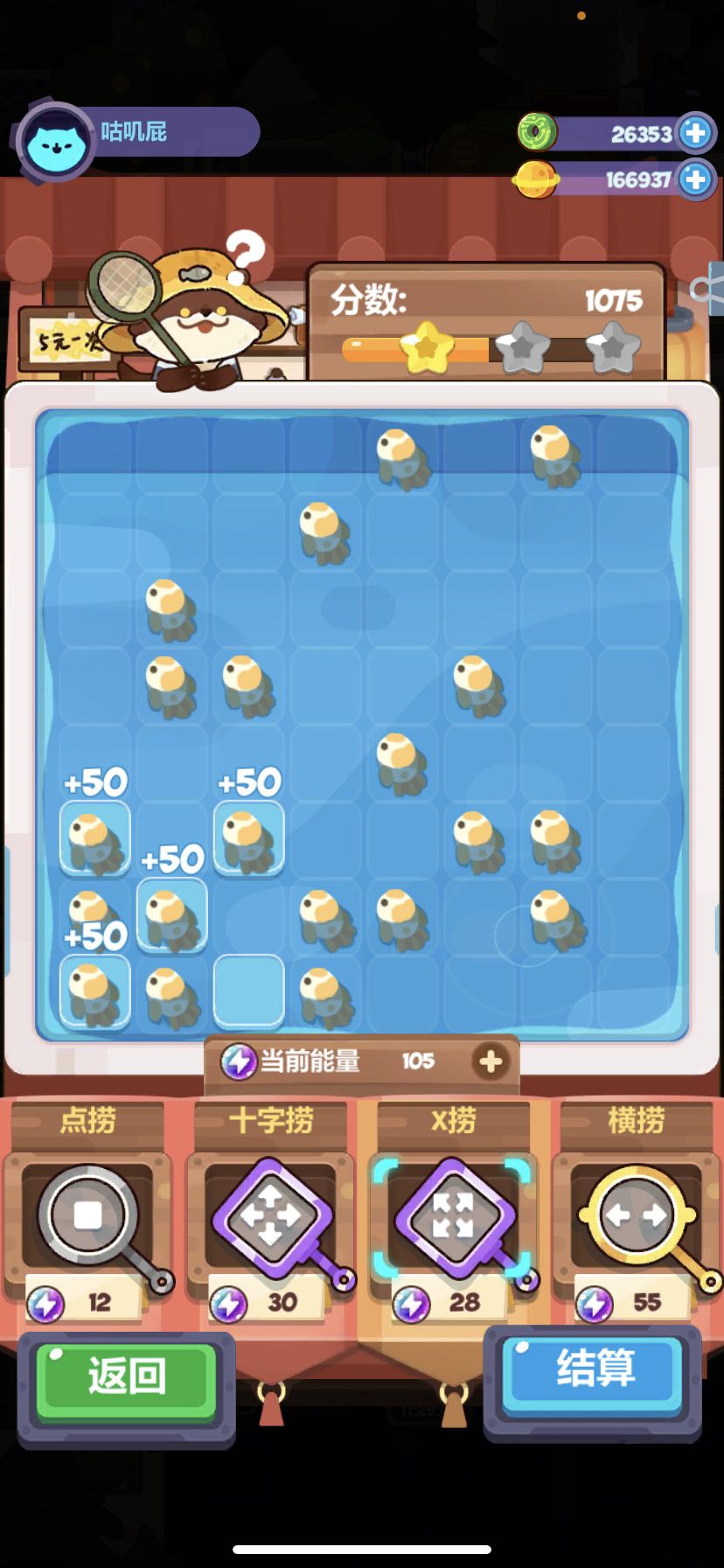724x1568 pixels.
Task: Open the plus button next to 26353
Action: [695, 133]
